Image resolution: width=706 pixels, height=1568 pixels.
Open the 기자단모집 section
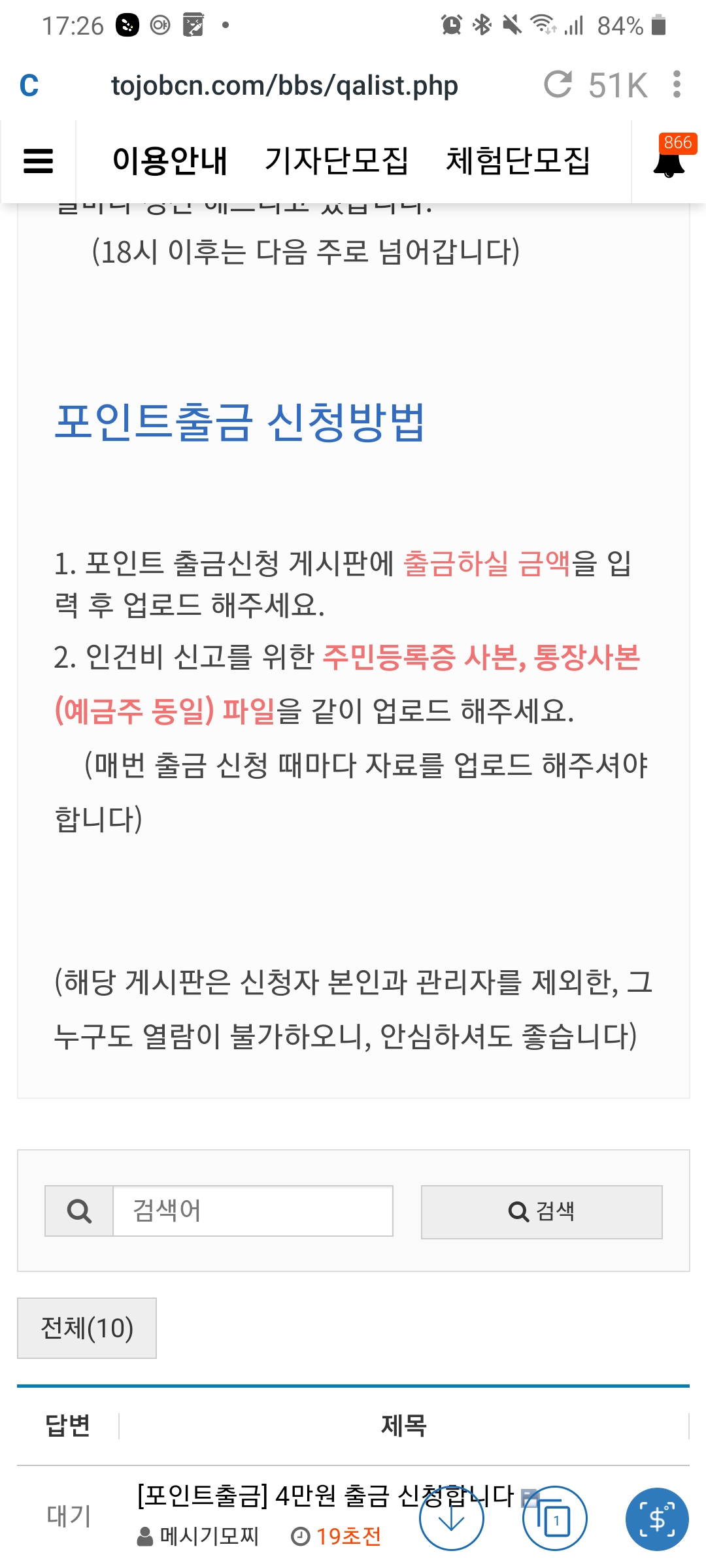click(337, 161)
